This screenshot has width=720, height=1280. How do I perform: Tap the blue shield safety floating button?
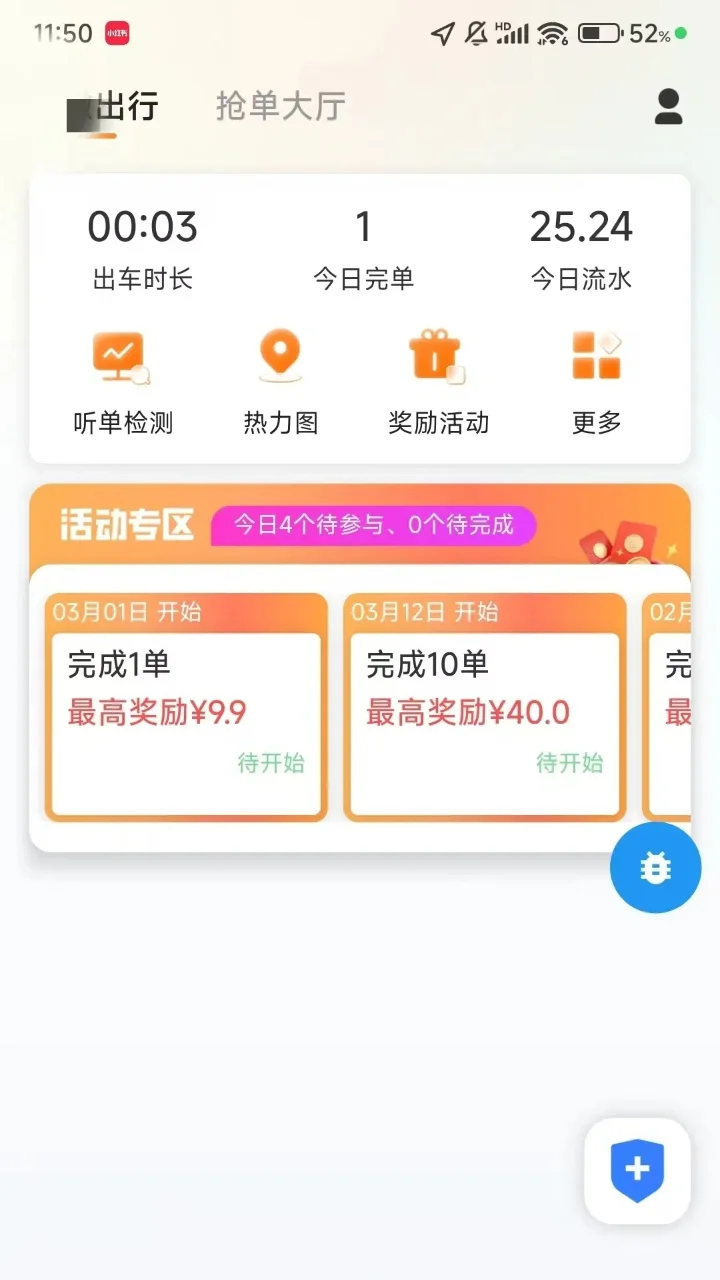tap(636, 1171)
